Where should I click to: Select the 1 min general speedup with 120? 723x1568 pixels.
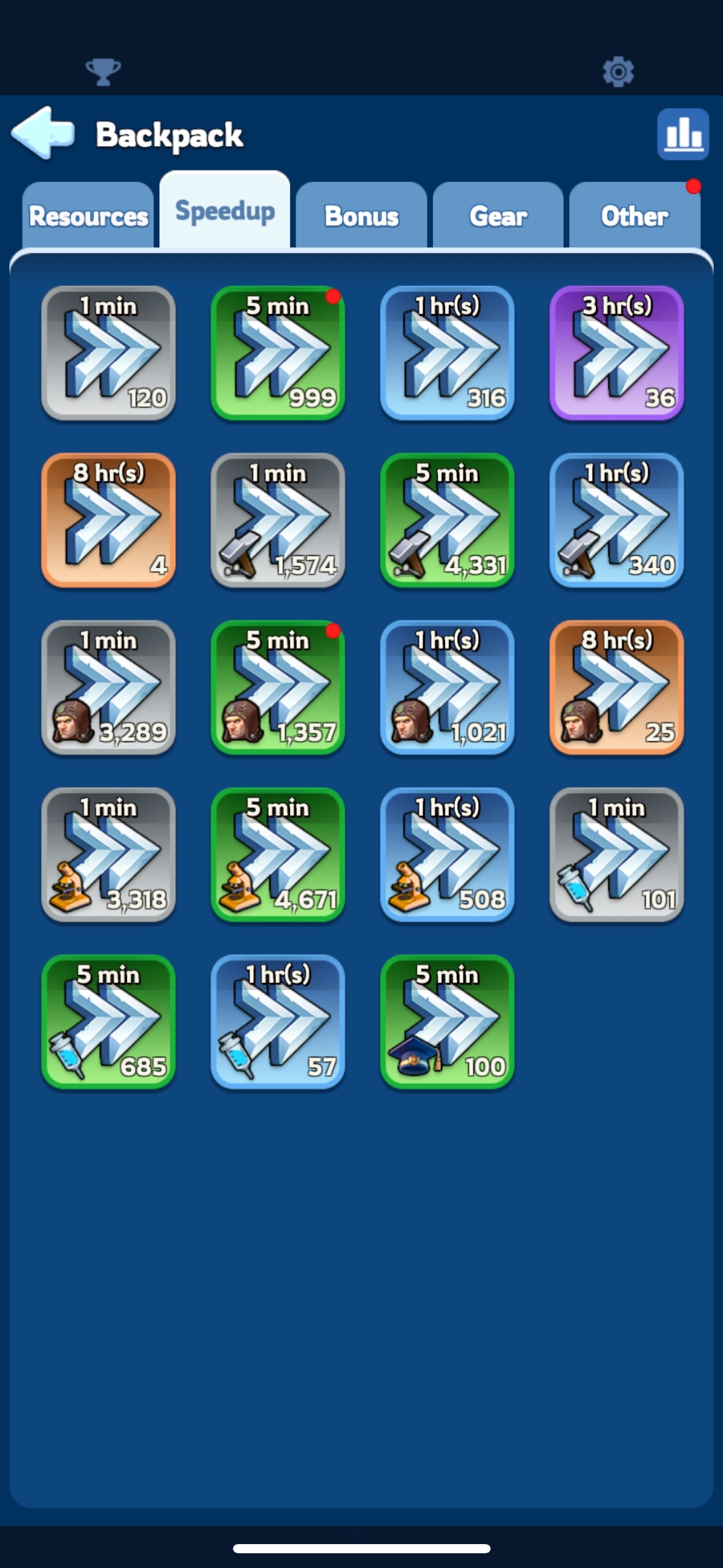(x=109, y=353)
